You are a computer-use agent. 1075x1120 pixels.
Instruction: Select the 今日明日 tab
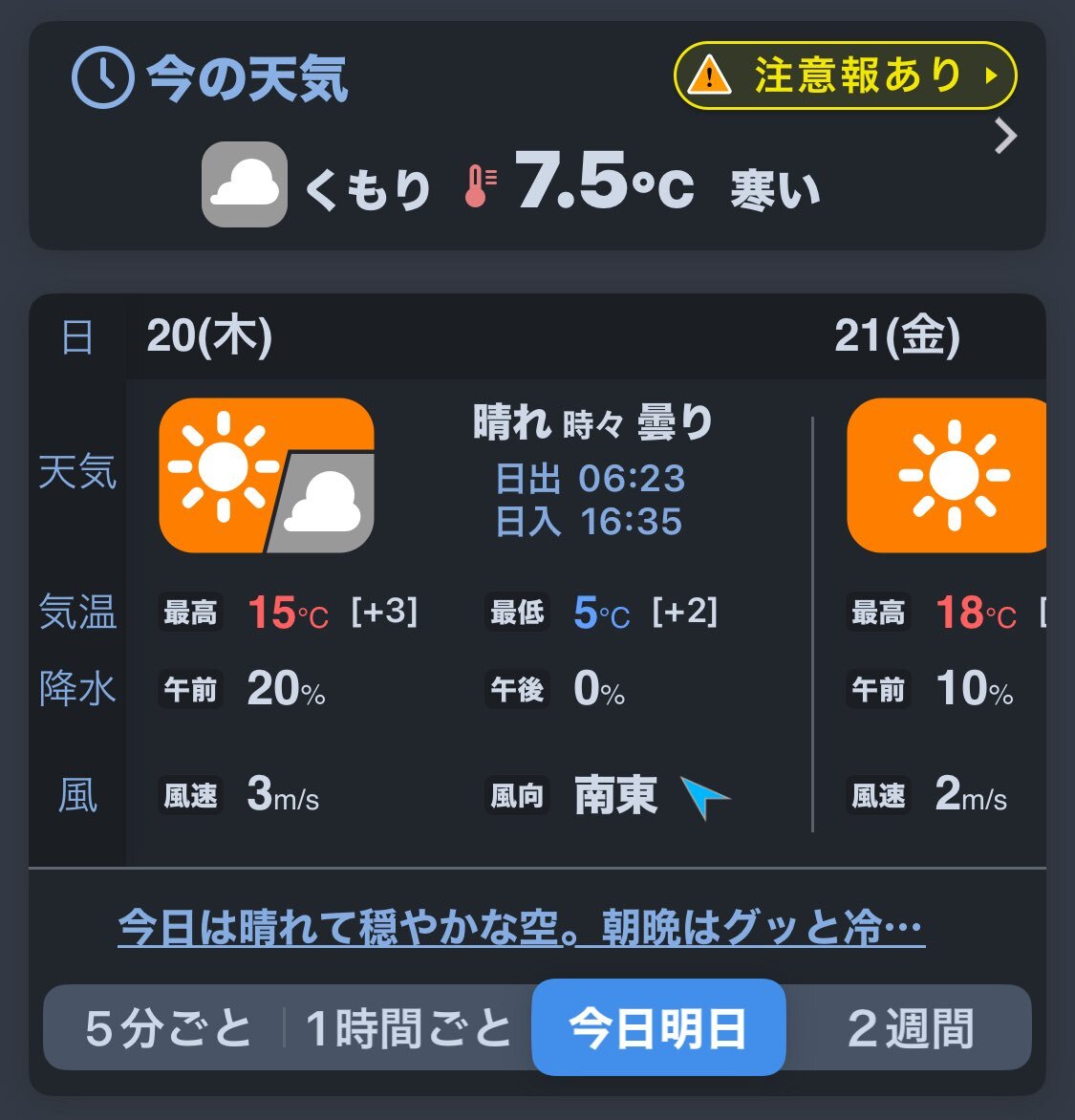(x=658, y=1028)
